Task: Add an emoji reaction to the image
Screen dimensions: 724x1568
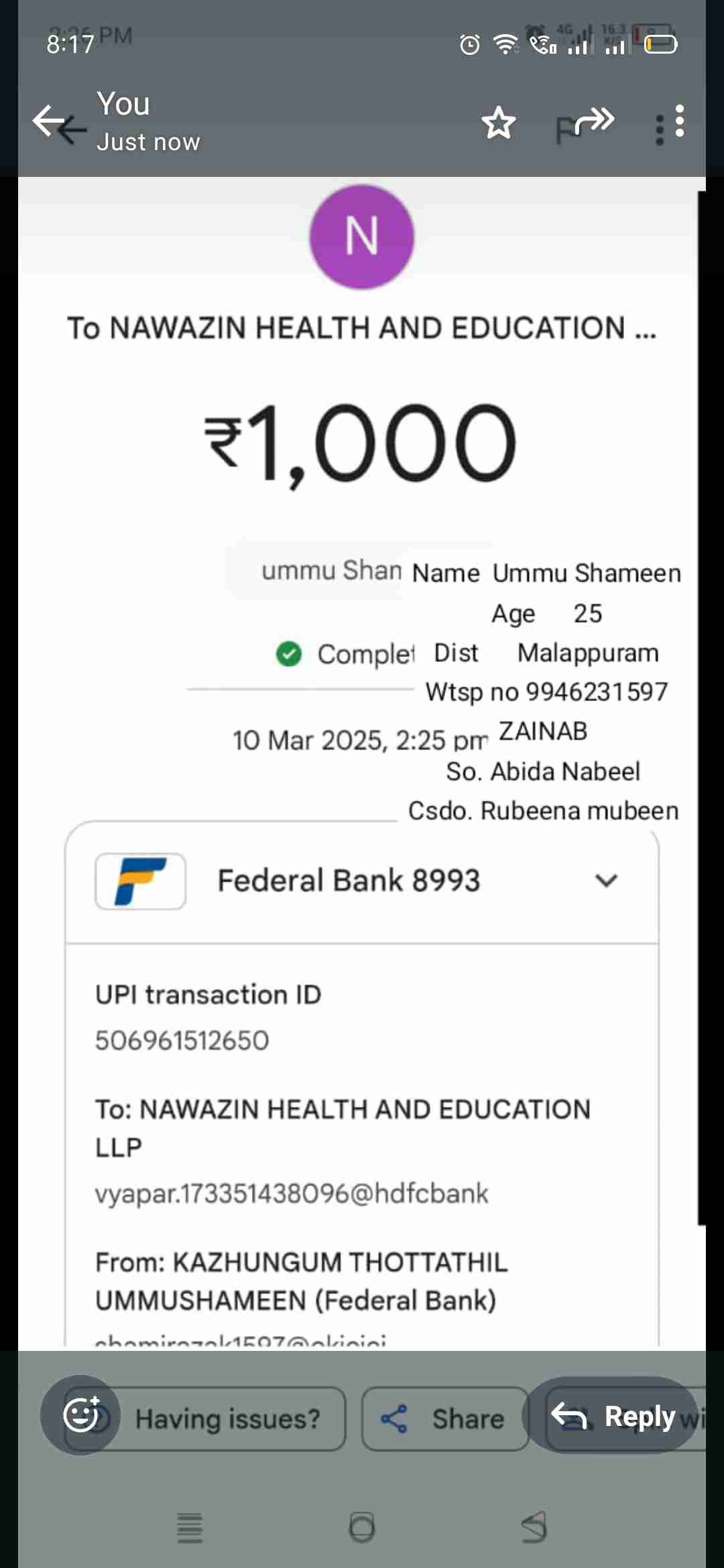Action: tap(81, 1415)
